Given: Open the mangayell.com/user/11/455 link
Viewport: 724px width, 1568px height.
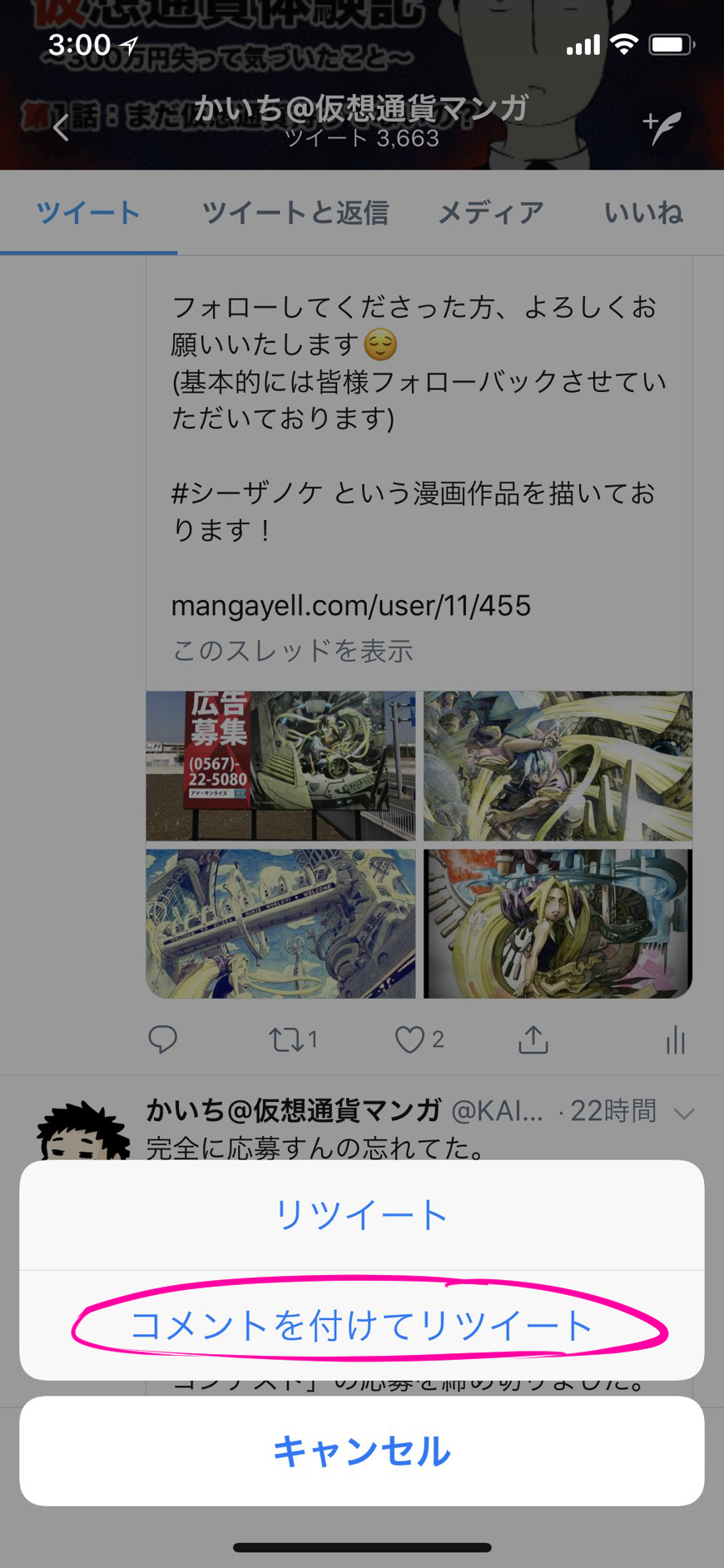Looking at the screenshot, I should coord(350,605).
